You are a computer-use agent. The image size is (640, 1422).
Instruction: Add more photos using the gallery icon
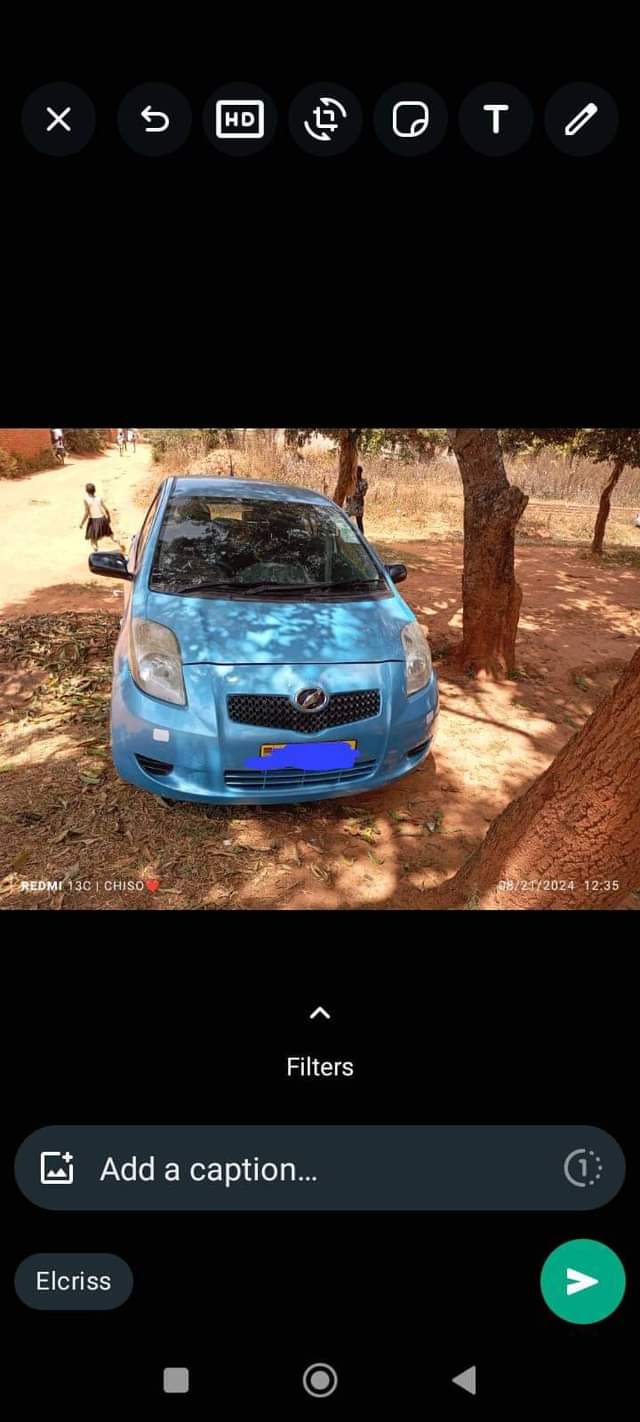click(57, 1168)
